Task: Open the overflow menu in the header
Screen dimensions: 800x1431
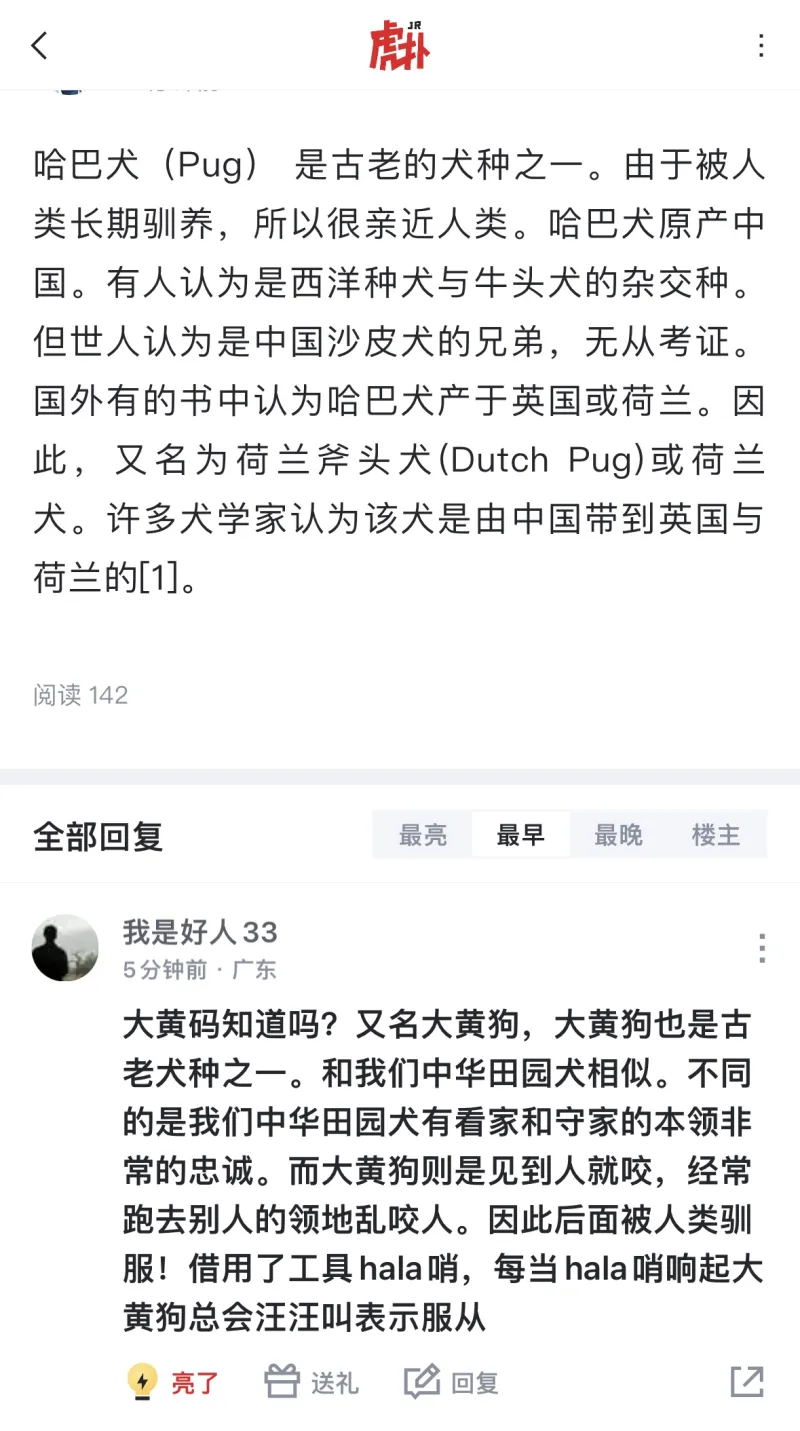Action: point(761,46)
